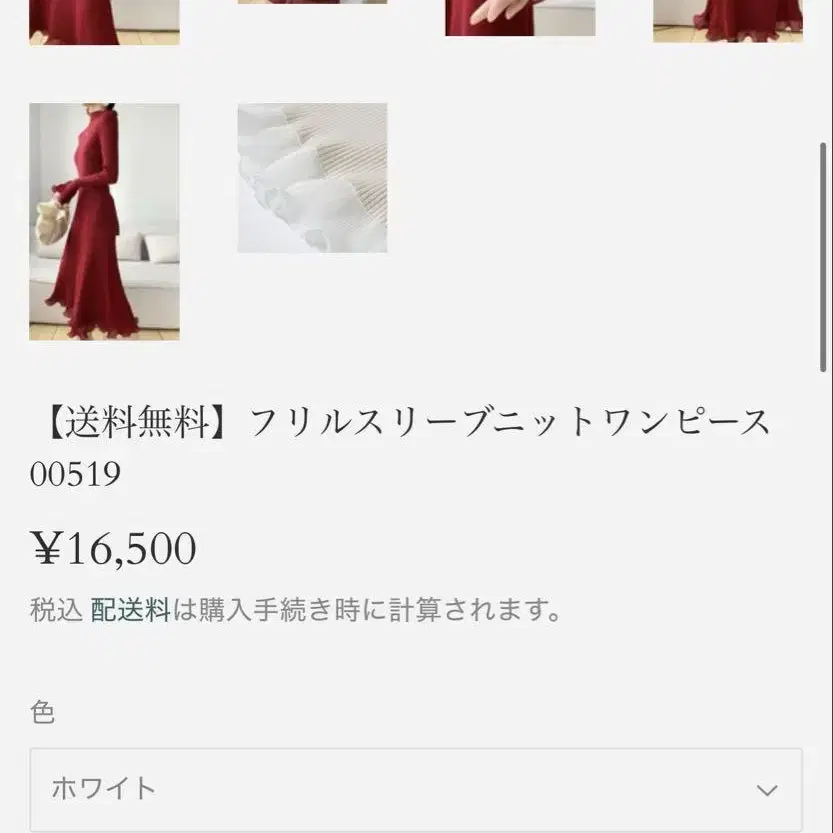Open the 配送料 shipping link
833x833 pixels.
pyautogui.click(x=131, y=610)
